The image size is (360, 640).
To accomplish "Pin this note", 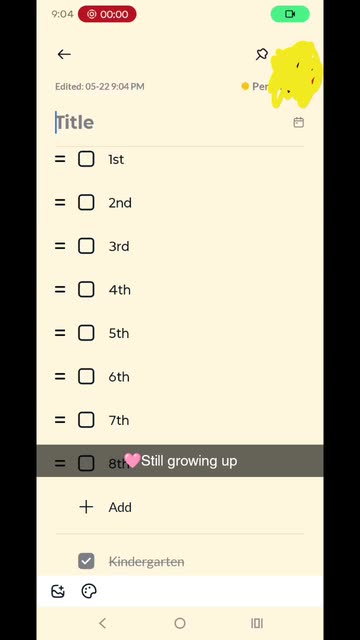I will click(262, 54).
